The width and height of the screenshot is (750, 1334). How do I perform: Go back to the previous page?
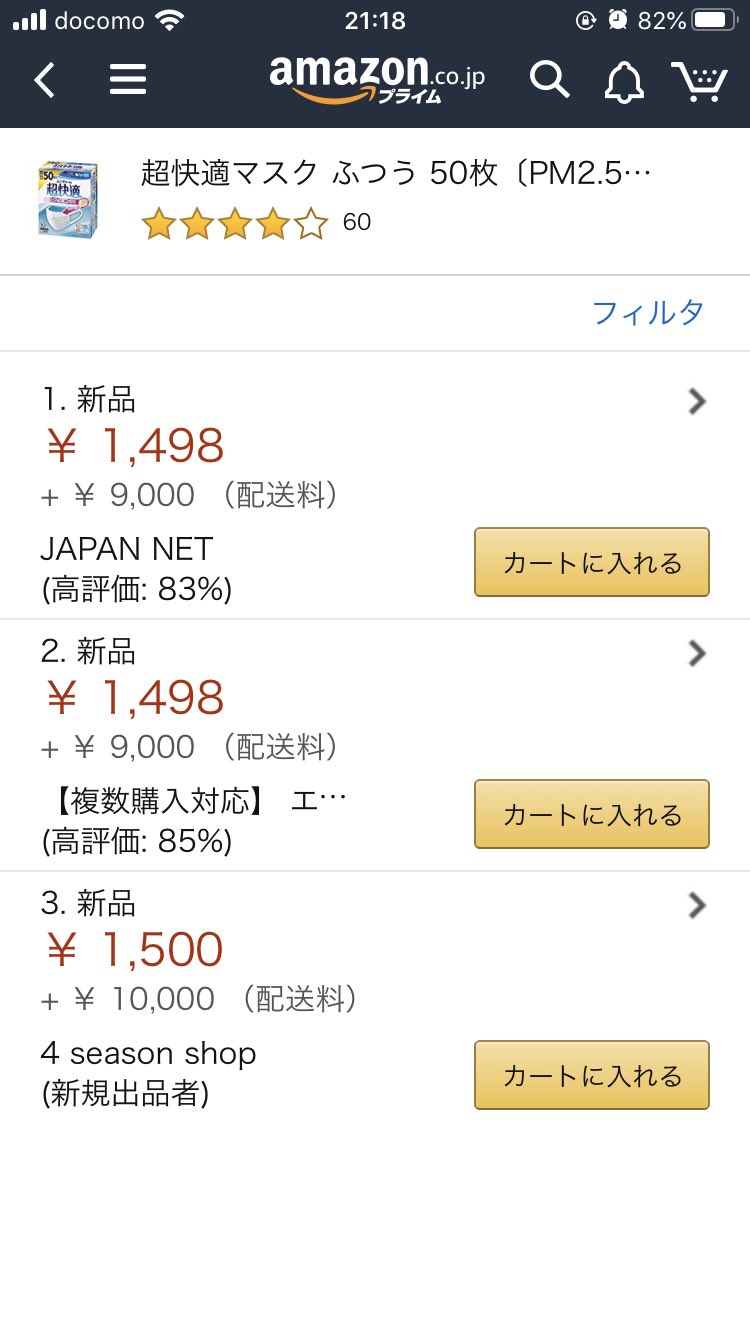44,79
